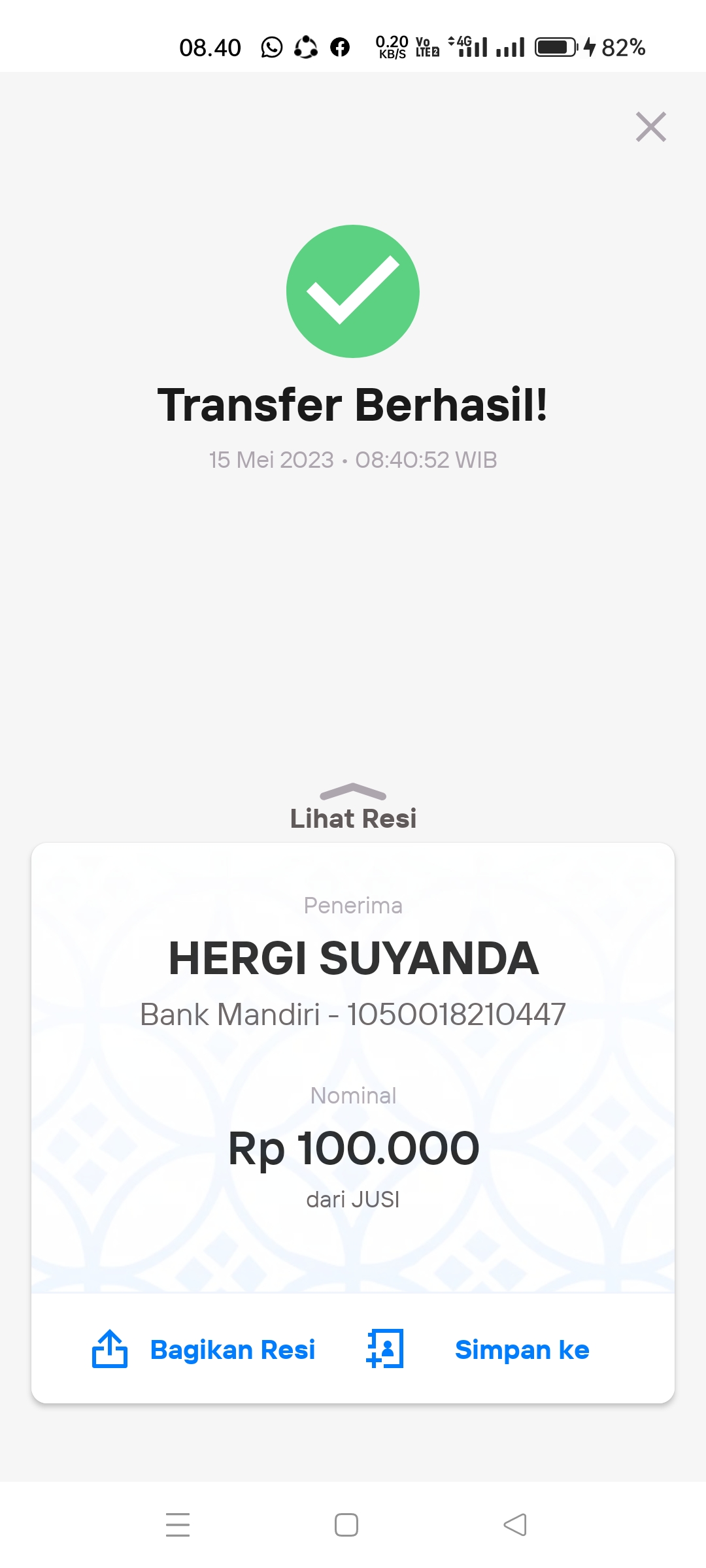Expand Lihat Resi to view receipt
This screenshot has height=1568, width=706.
(x=353, y=809)
